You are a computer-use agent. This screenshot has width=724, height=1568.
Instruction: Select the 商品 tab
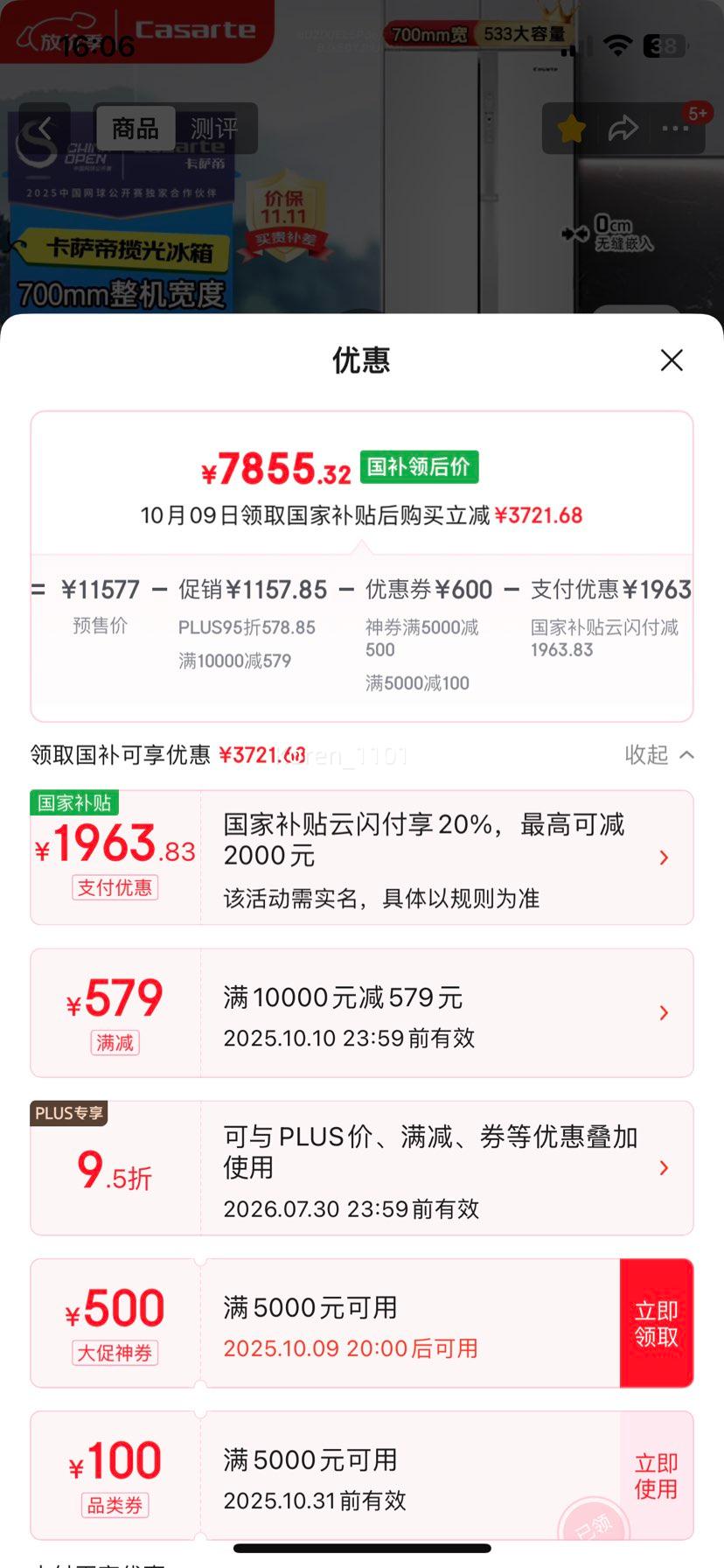[136, 129]
